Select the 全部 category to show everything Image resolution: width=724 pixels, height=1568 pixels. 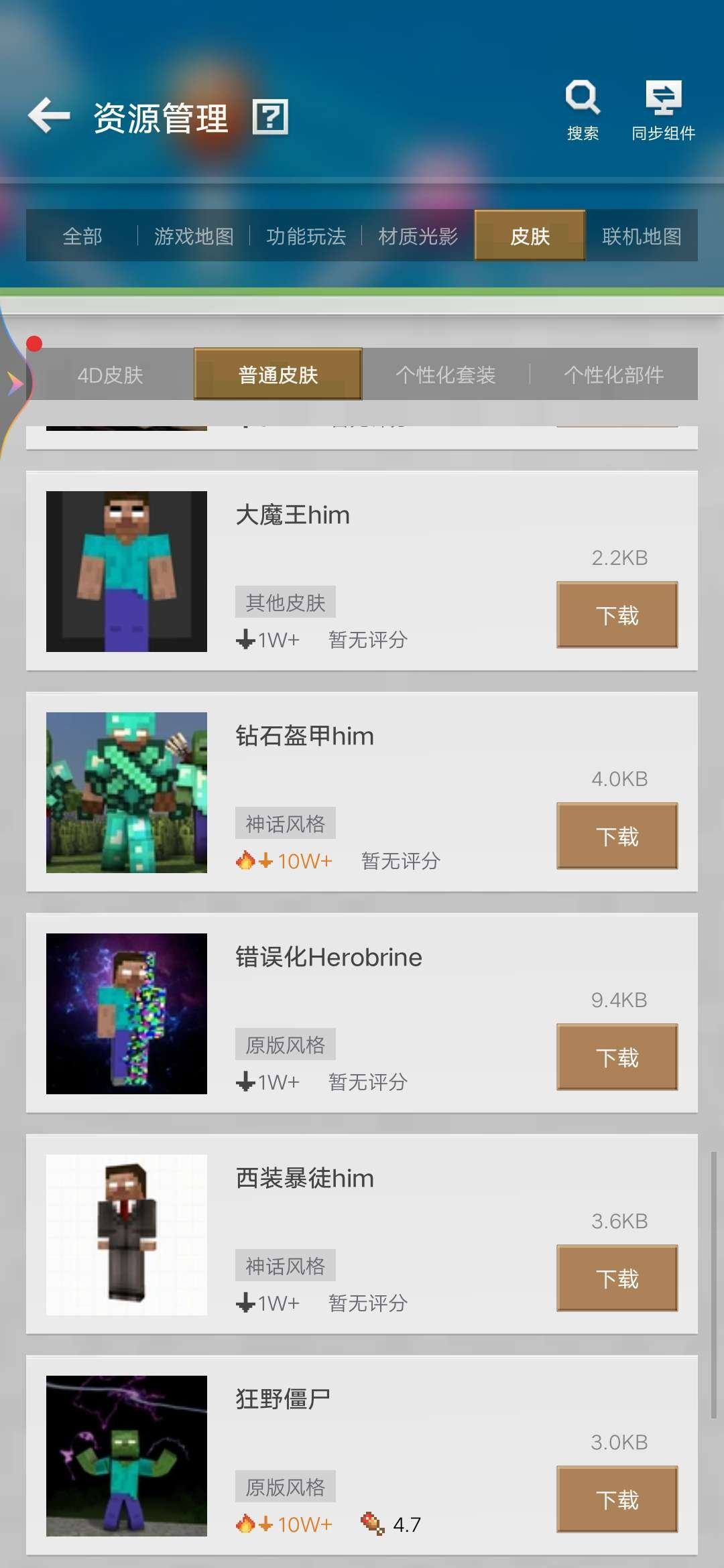(82, 236)
